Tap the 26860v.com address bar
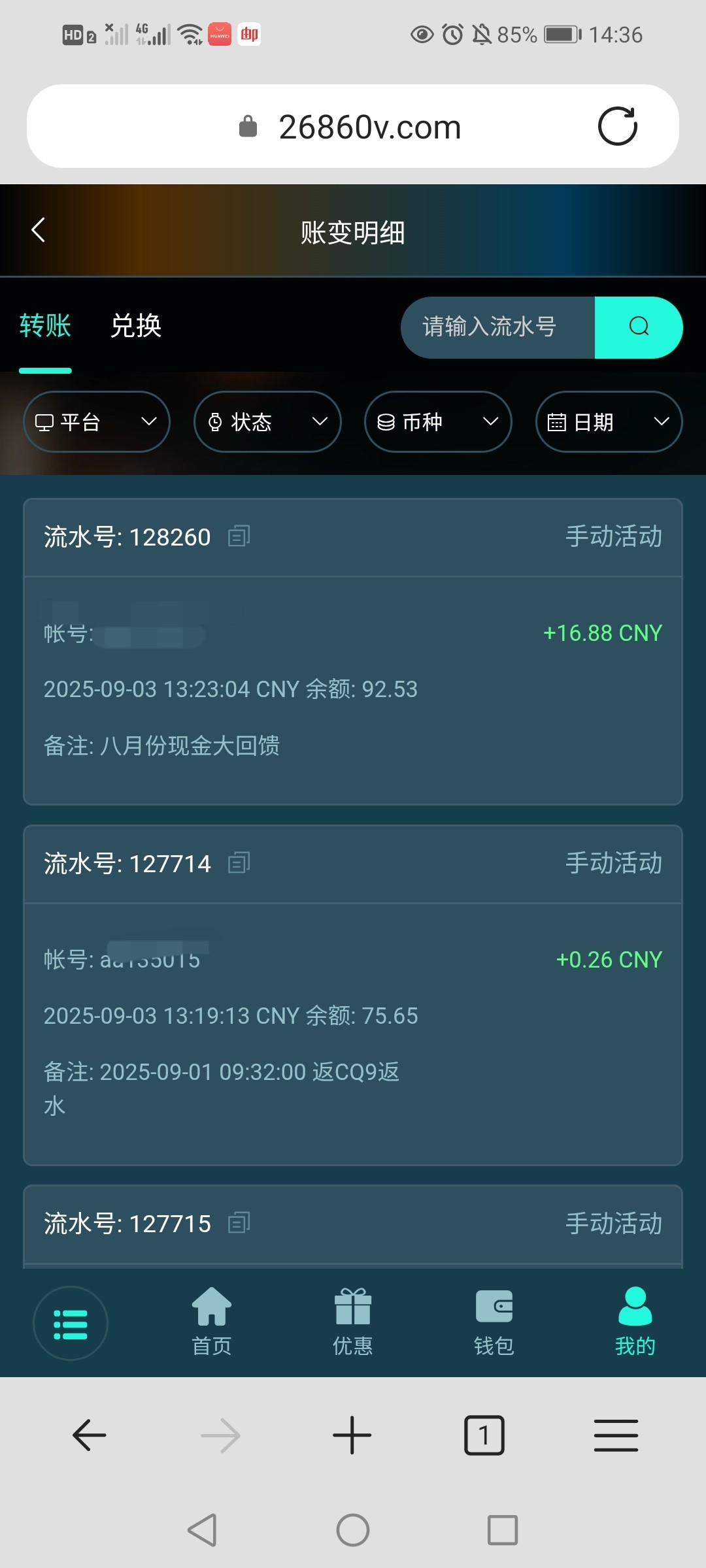This screenshot has width=706, height=1568. 369,127
